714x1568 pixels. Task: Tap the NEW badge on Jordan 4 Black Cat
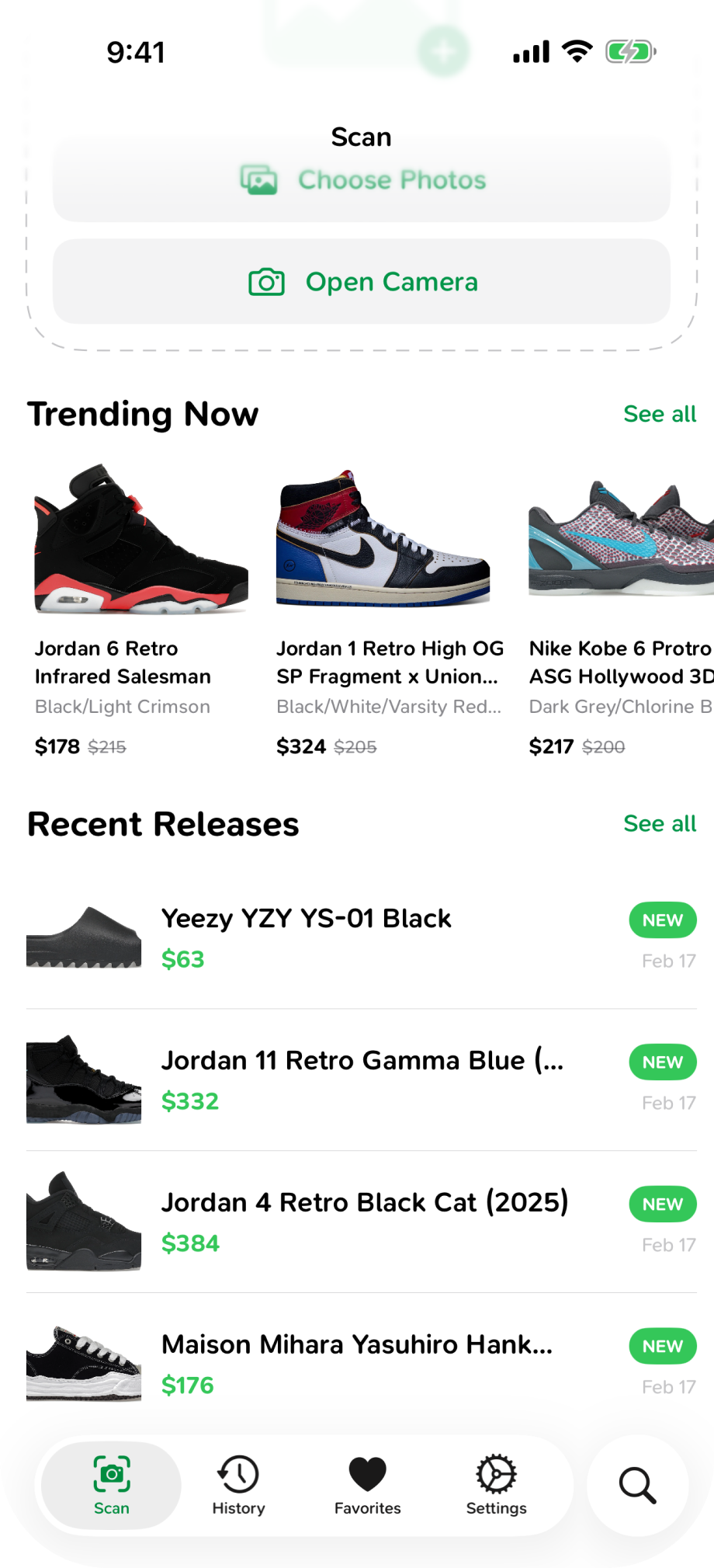point(662,1204)
